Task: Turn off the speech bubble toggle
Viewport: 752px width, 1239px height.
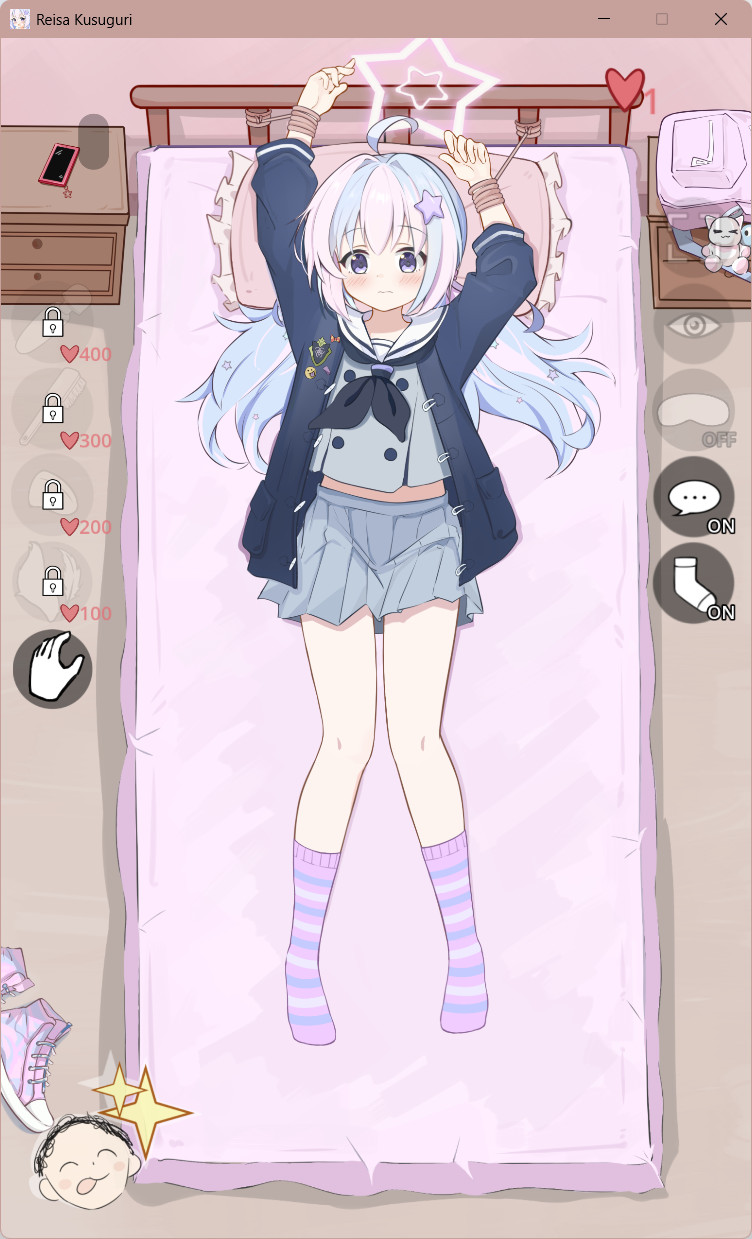Action: [693, 497]
